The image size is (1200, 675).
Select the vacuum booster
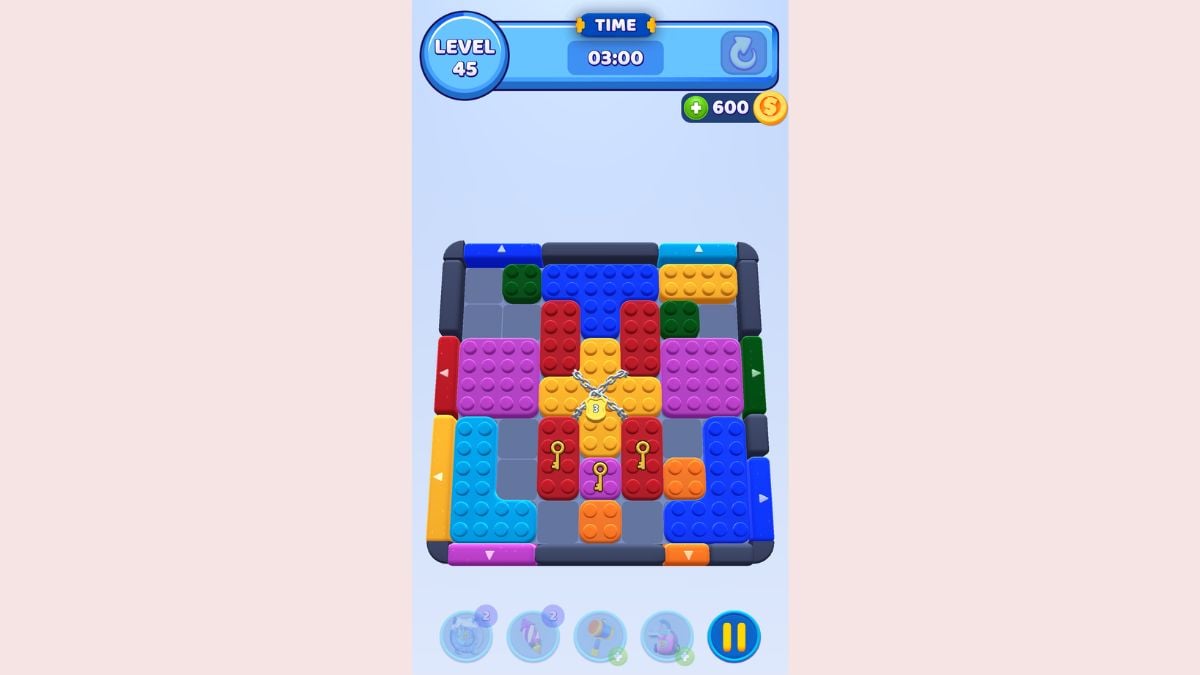[x=666, y=636]
